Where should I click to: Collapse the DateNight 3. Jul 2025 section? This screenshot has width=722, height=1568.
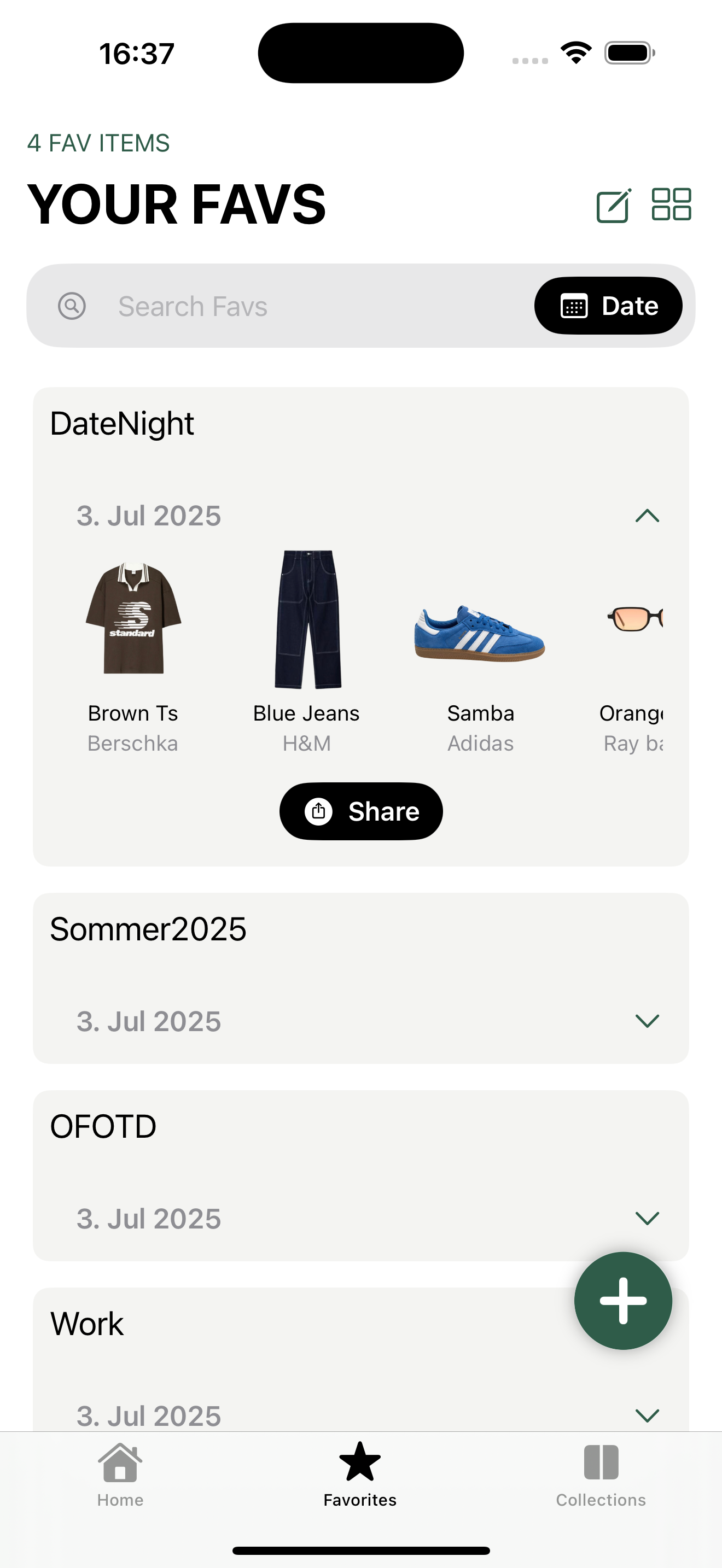[x=647, y=516]
